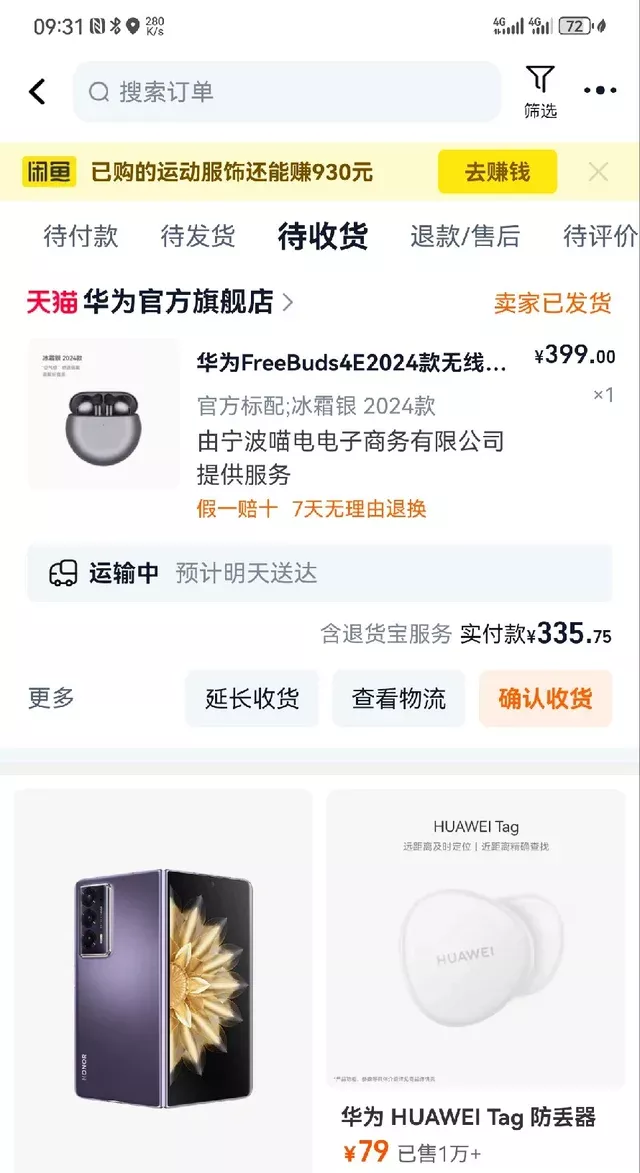Switch to the 待发货 tab
Viewport: 640px width, 1173px height.
198,236
